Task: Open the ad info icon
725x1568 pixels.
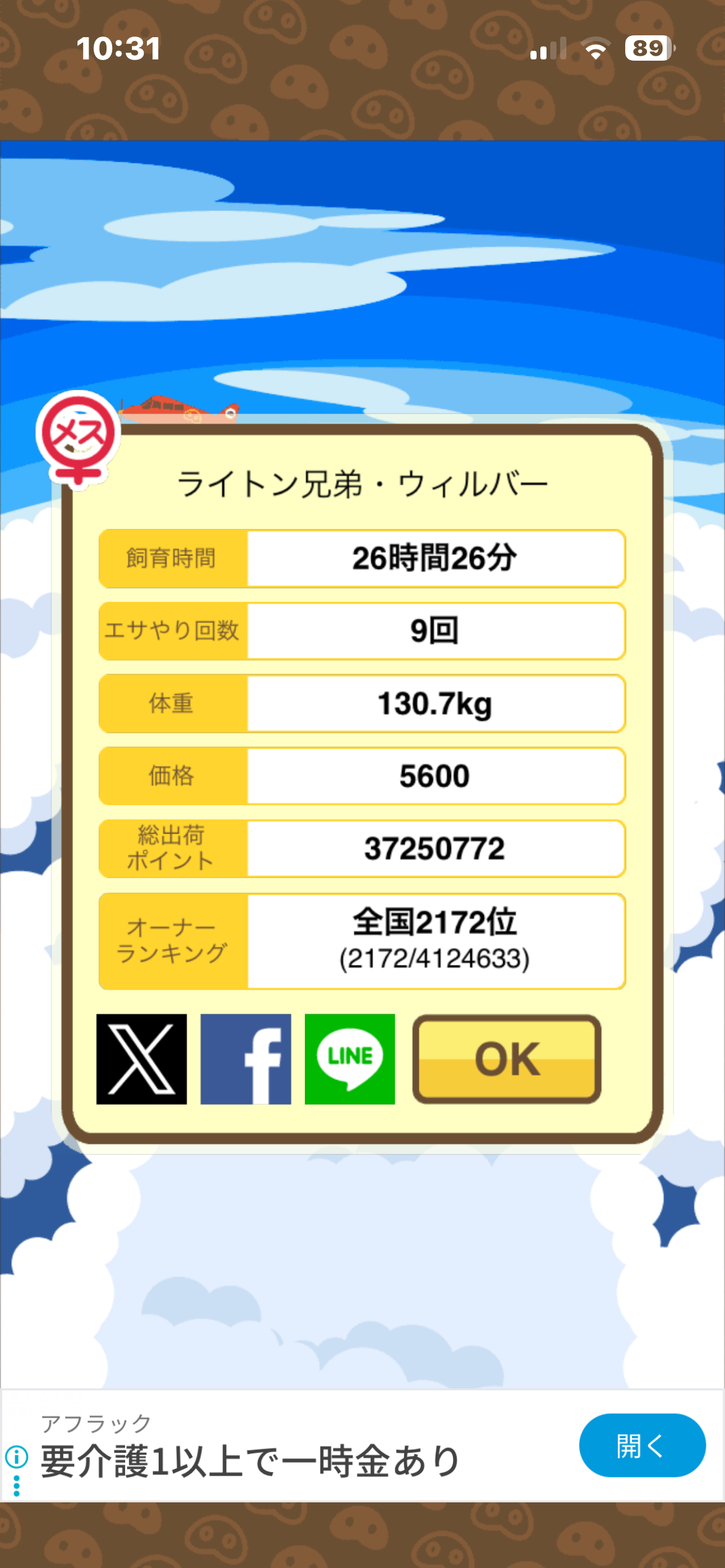Action: [x=17, y=1457]
